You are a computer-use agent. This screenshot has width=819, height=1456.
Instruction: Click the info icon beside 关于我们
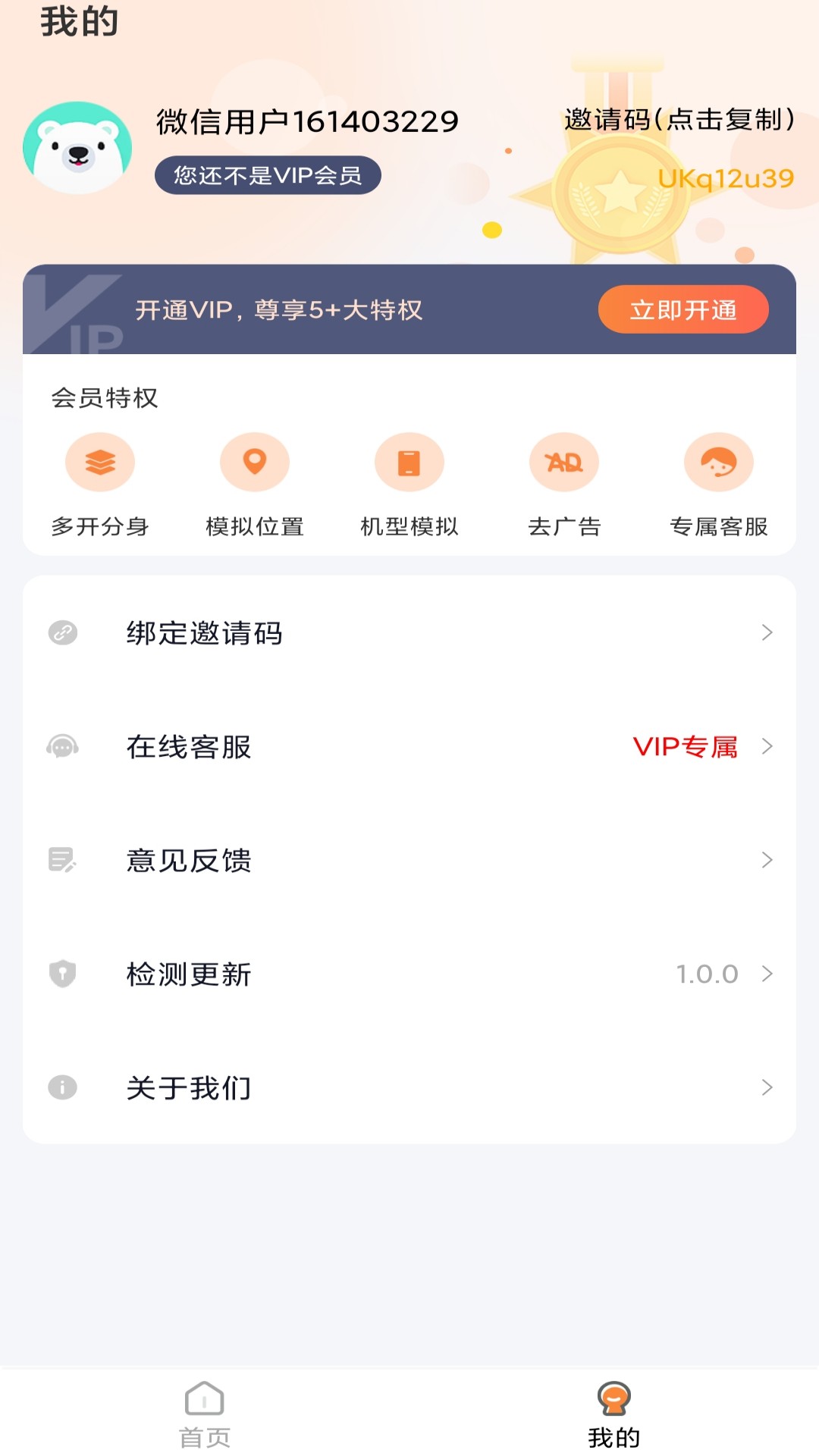tap(62, 1088)
